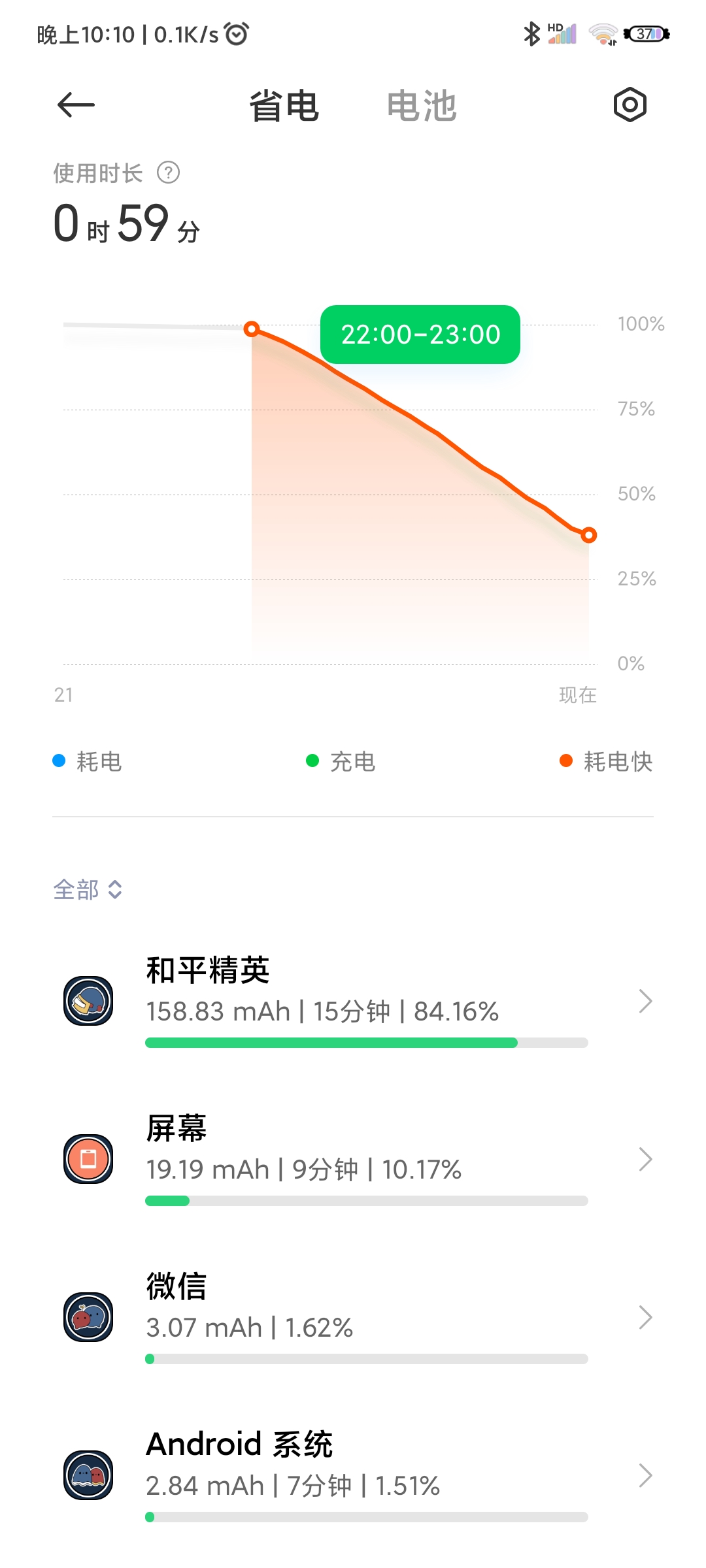This screenshot has height=1568, width=706.
Task: Go back using the top arrow
Action: point(76,105)
